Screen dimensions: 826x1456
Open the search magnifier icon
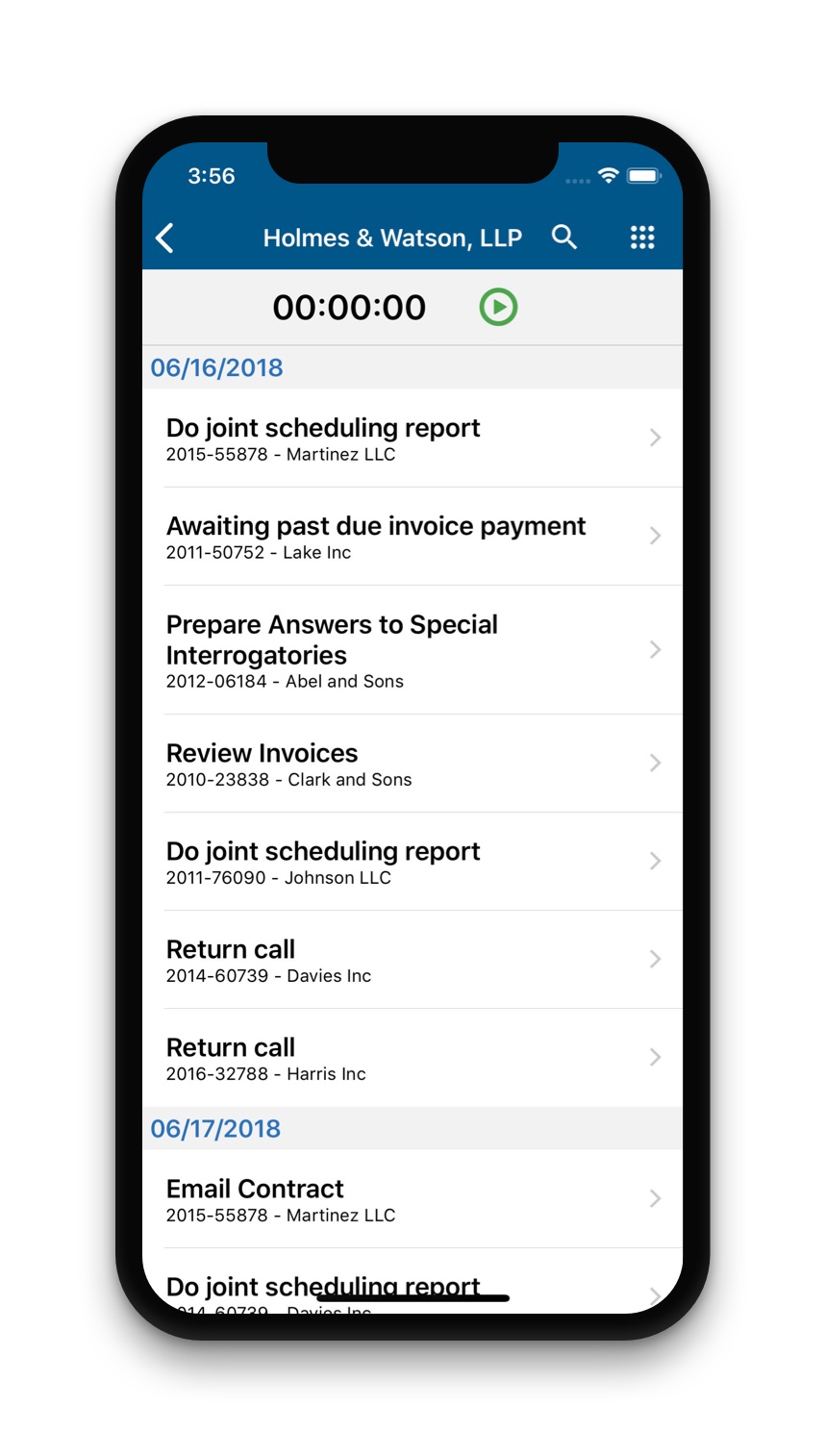click(564, 238)
